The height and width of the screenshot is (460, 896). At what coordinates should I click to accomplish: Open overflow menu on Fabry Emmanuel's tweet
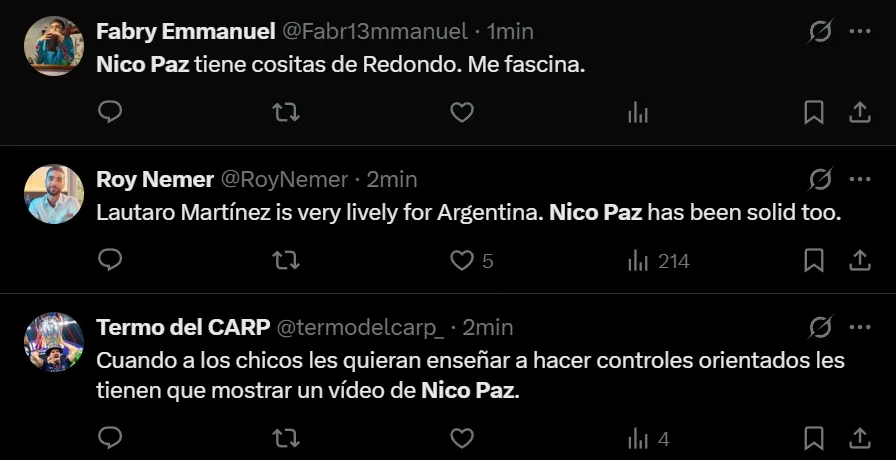(x=859, y=32)
